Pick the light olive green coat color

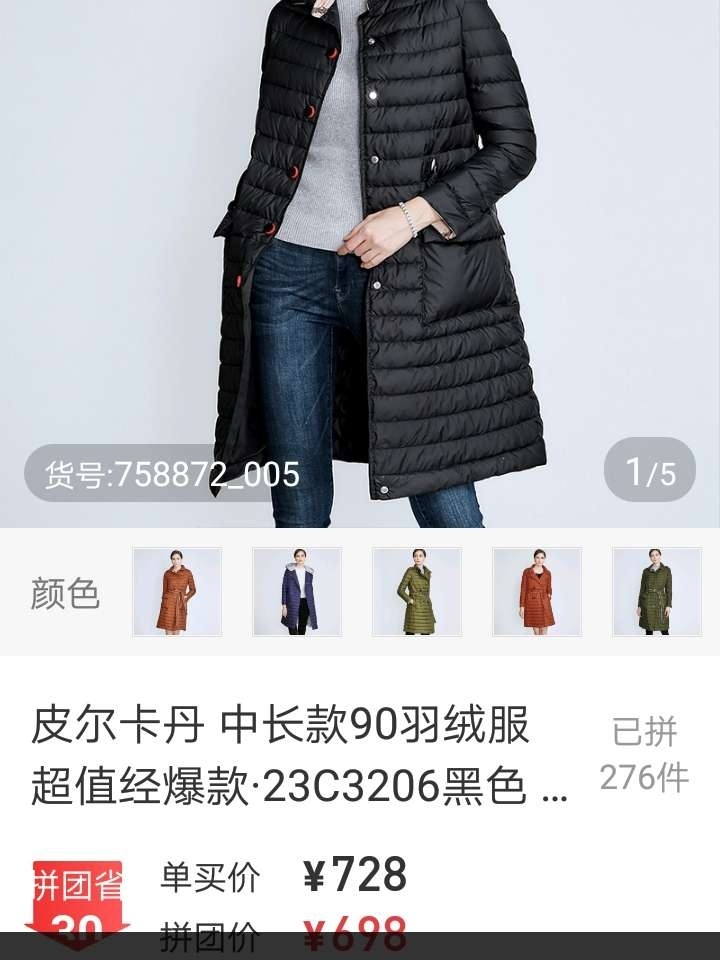tap(417, 592)
